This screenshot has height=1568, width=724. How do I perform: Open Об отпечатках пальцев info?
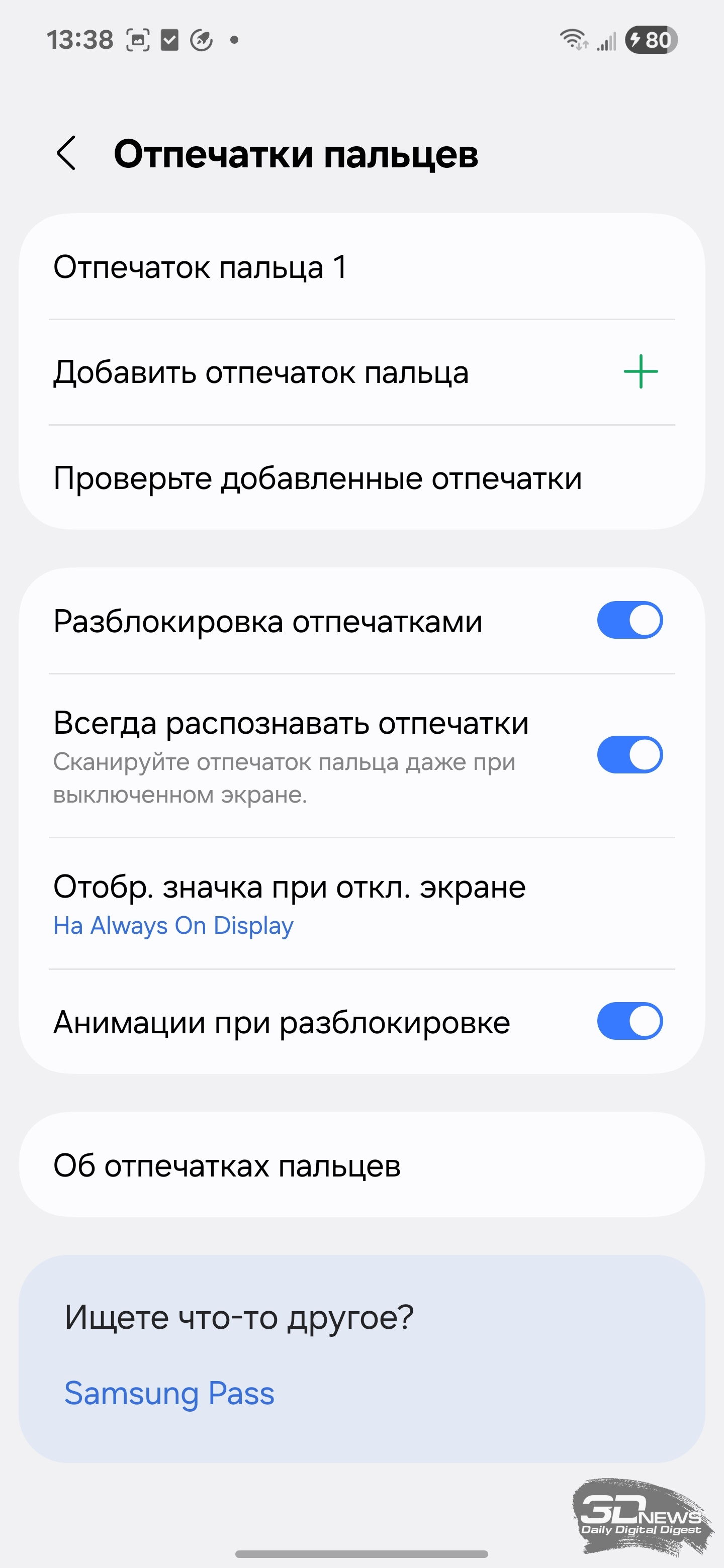pyautogui.click(x=361, y=1165)
